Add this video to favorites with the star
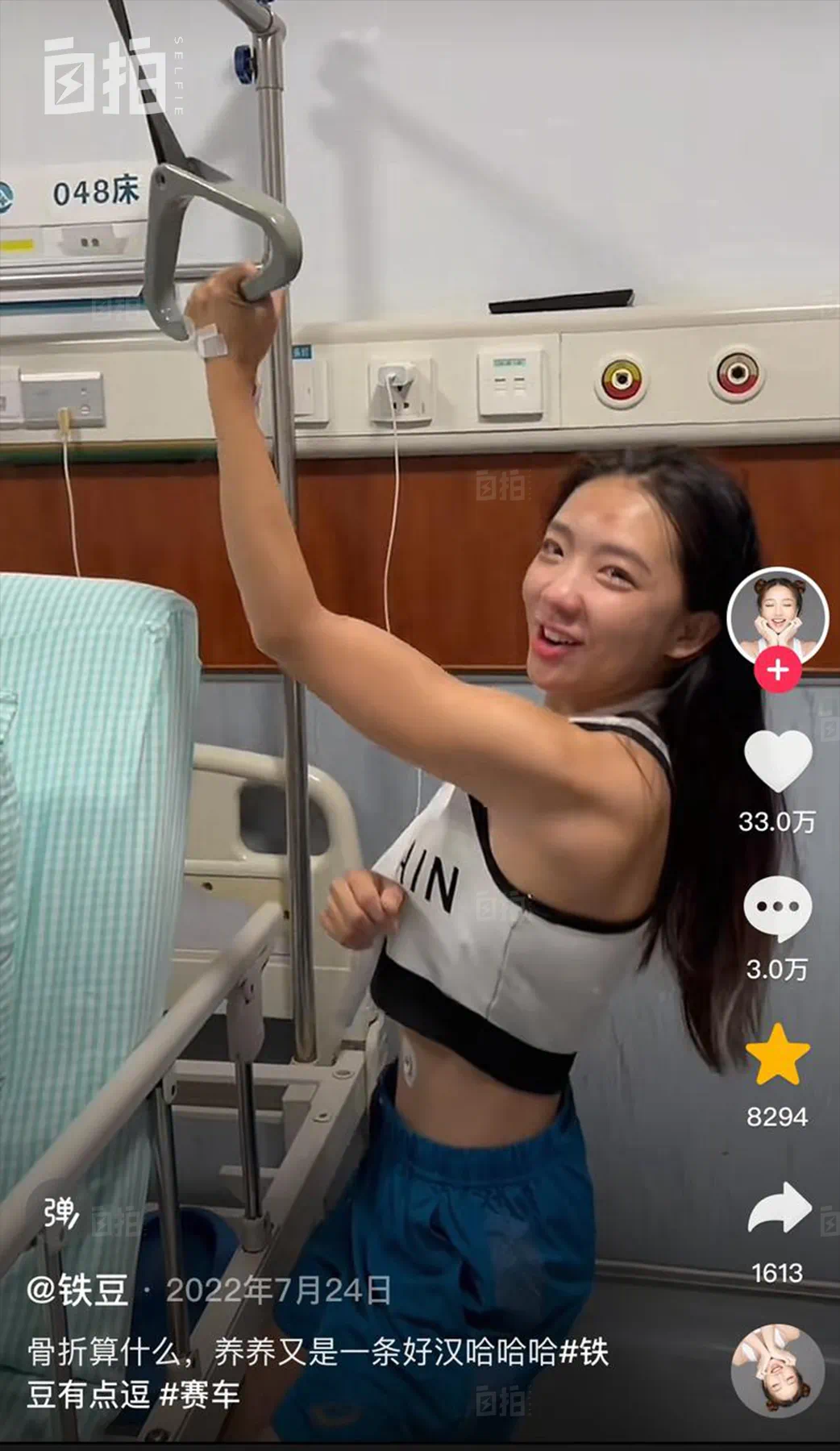 pyautogui.click(x=777, y=1054)
